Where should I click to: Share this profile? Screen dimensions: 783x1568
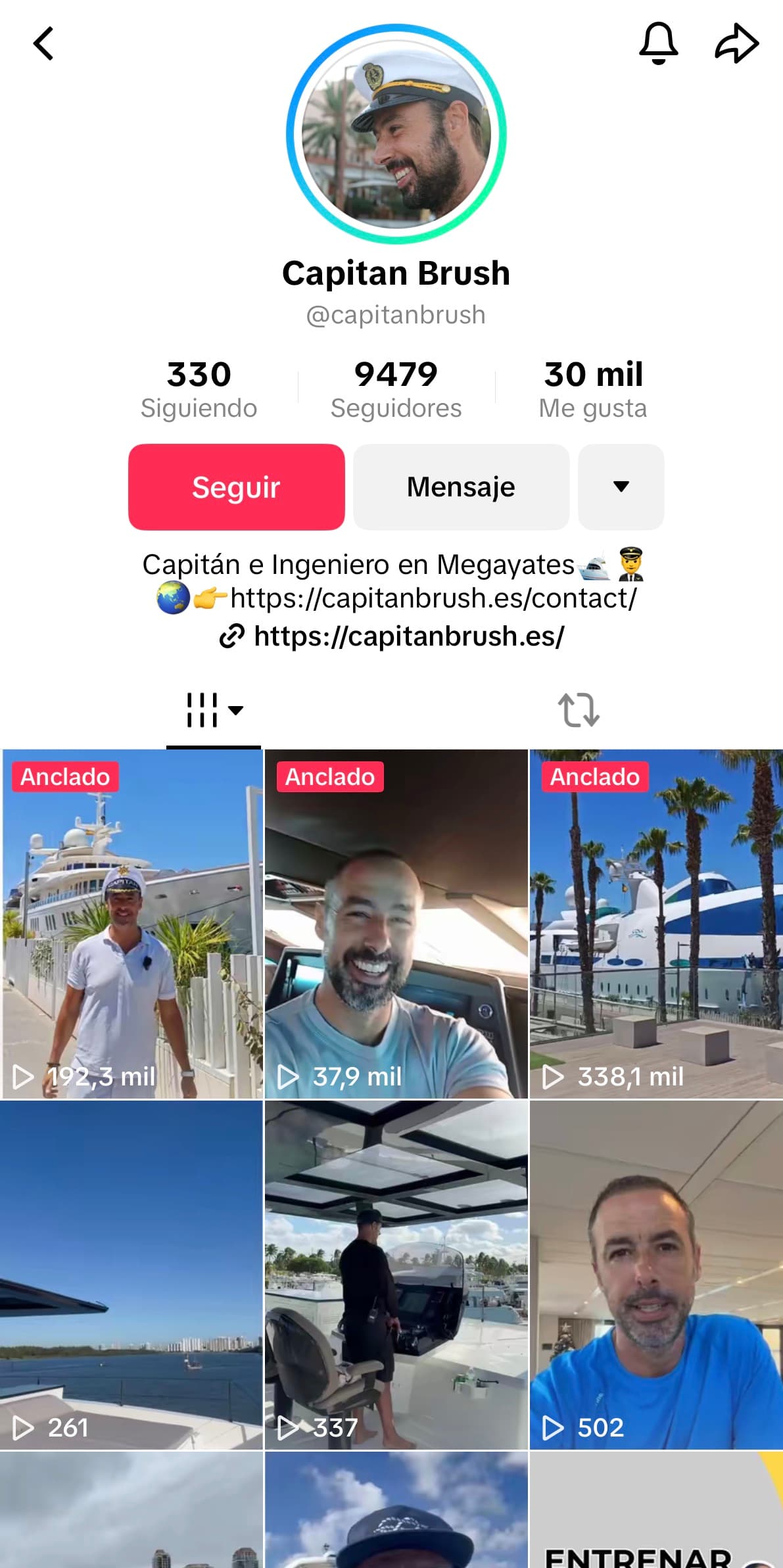pos(736,44)
